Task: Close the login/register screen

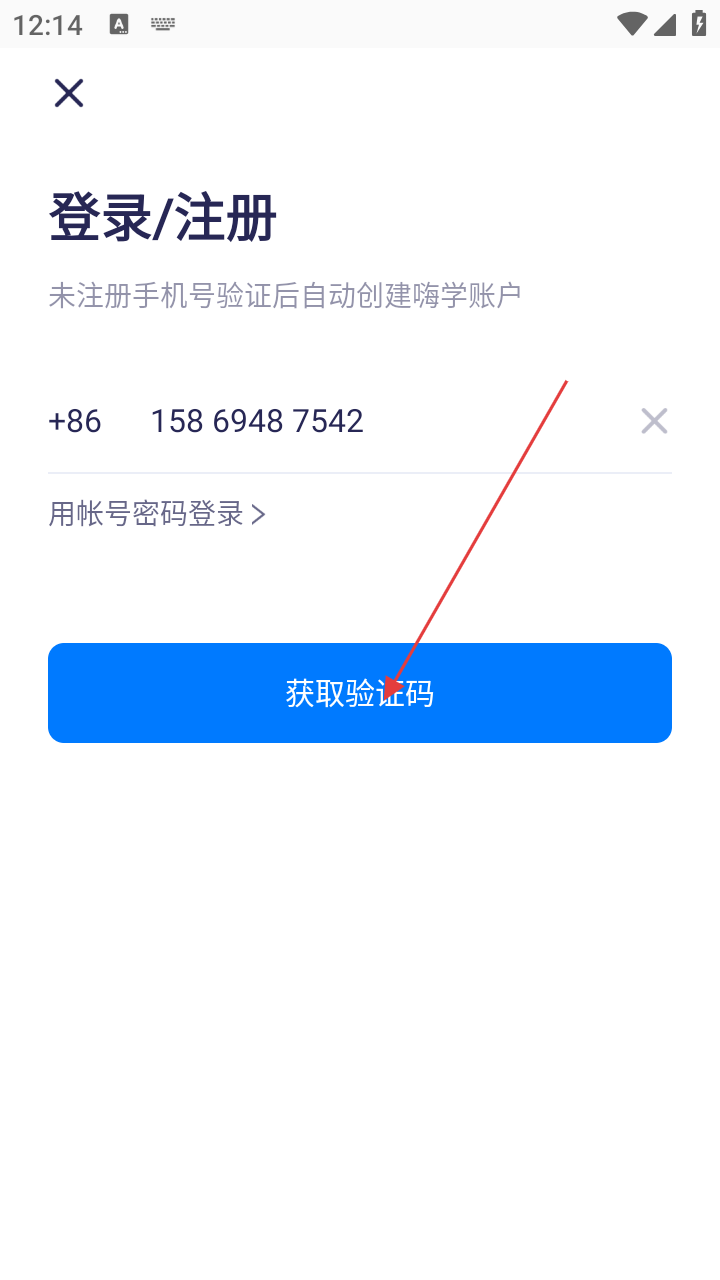Action: click(x=69, y=93)
